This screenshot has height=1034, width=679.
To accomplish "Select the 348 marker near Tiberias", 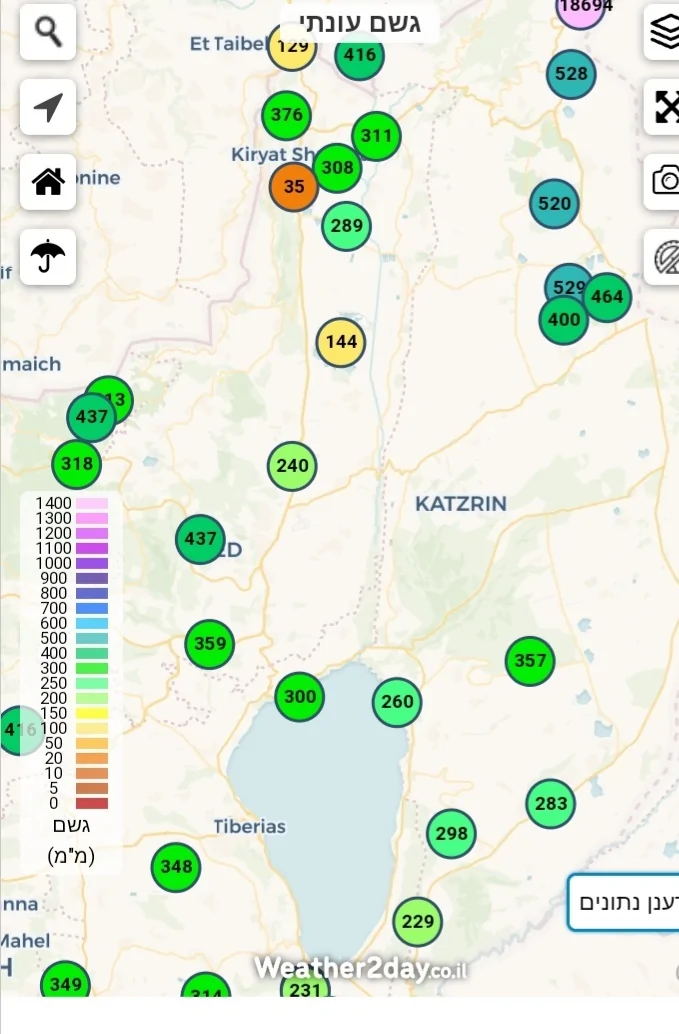I will (176, 866).
